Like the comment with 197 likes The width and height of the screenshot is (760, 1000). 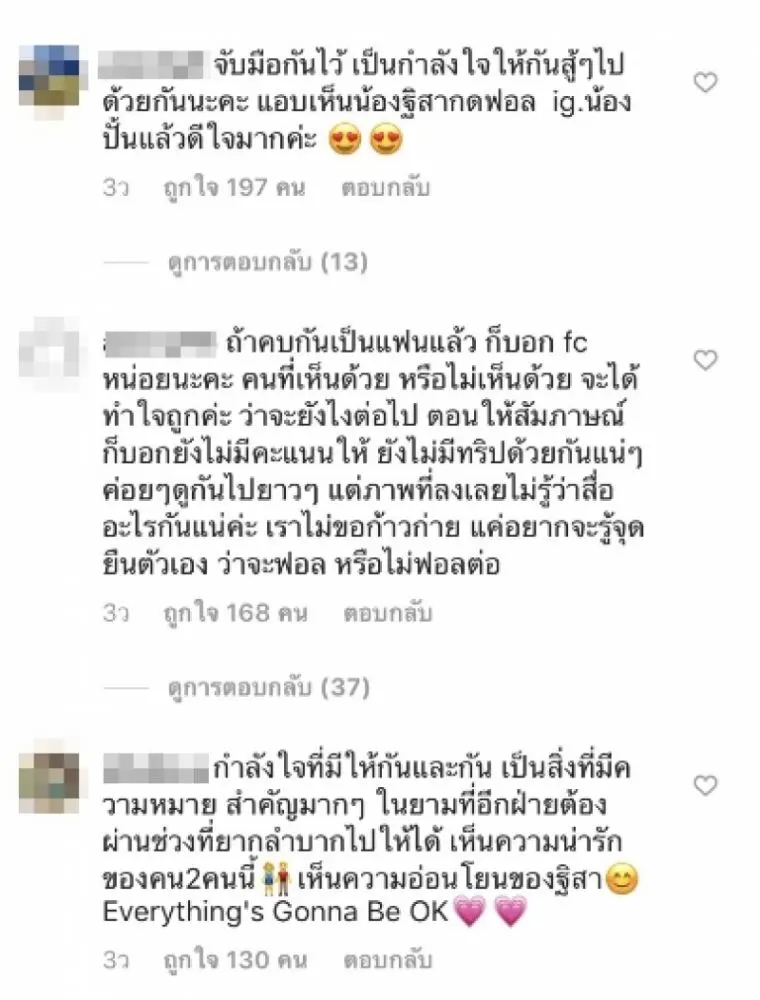pos(706,83)
